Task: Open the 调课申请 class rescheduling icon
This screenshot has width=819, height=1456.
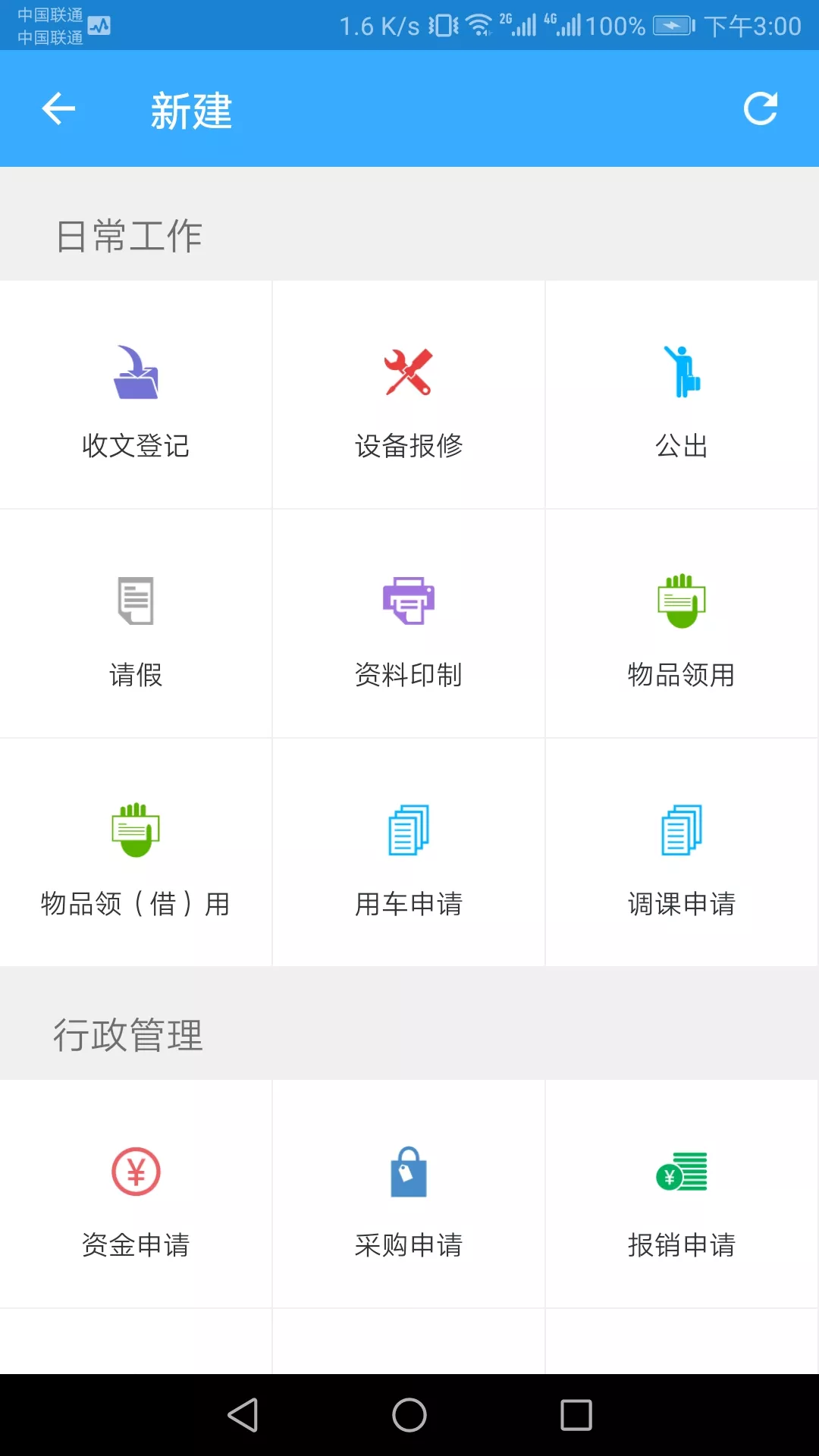Action: pos(681,849)
